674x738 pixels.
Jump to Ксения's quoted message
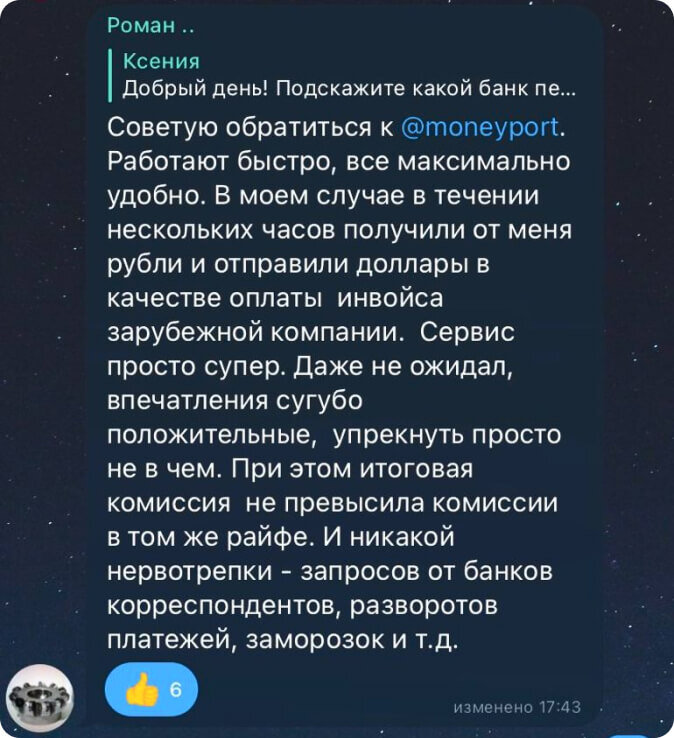(340, 76)
